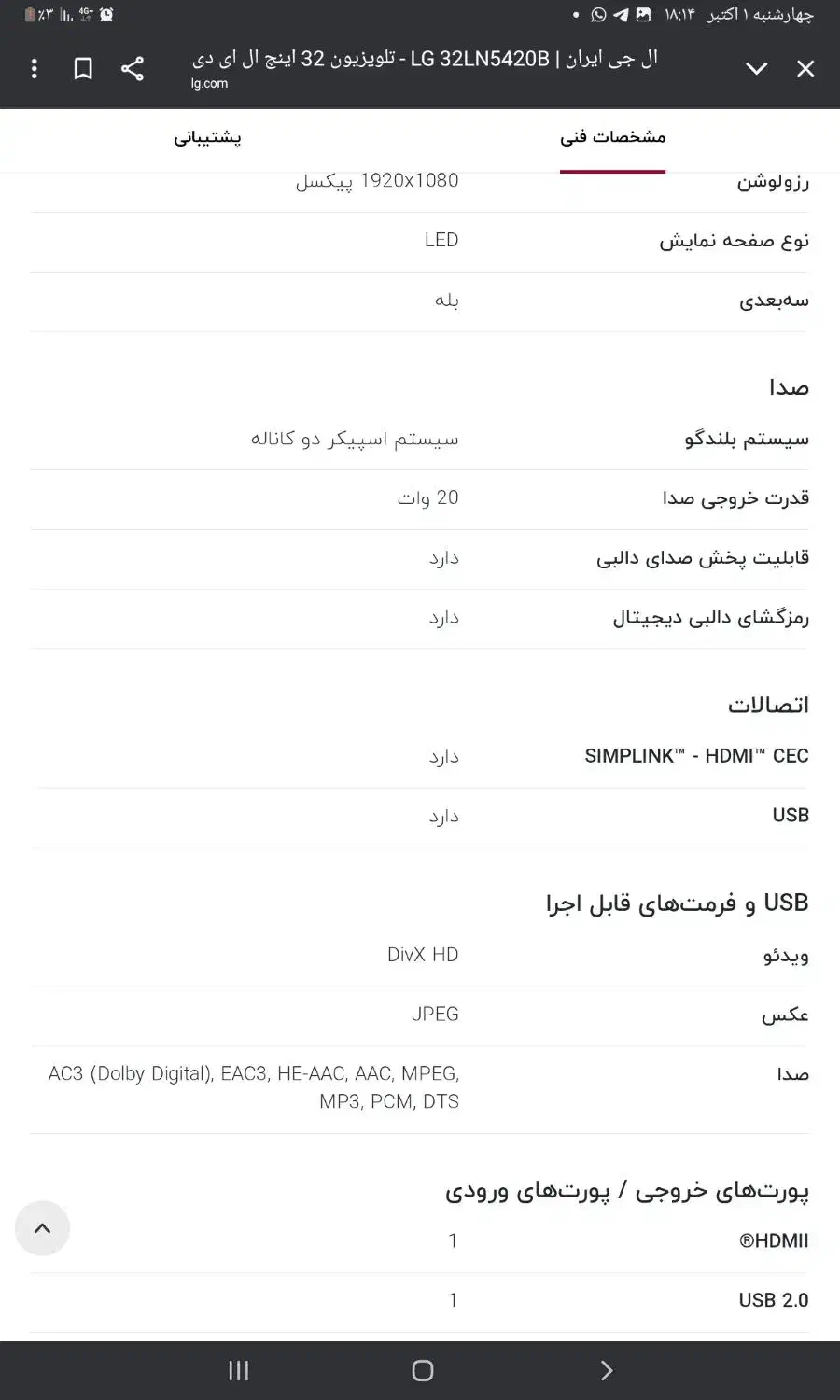Open the three-dot overflow menu
Screen dimensions: 840x1400
(x=35, y=69)
